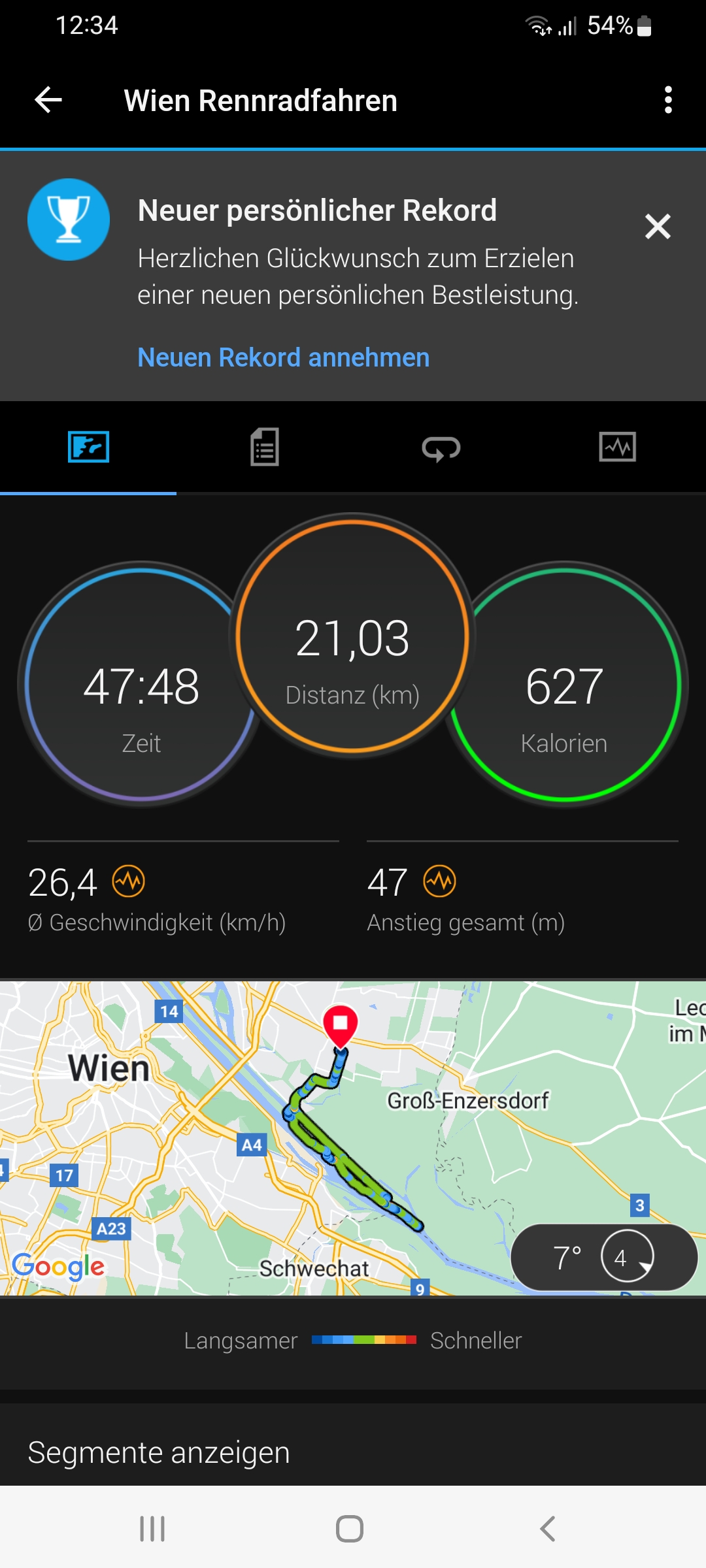Open 'Segmente anzeigen'
Image resolution: width=706 pixels, height=1568 pixels.
353,1452
